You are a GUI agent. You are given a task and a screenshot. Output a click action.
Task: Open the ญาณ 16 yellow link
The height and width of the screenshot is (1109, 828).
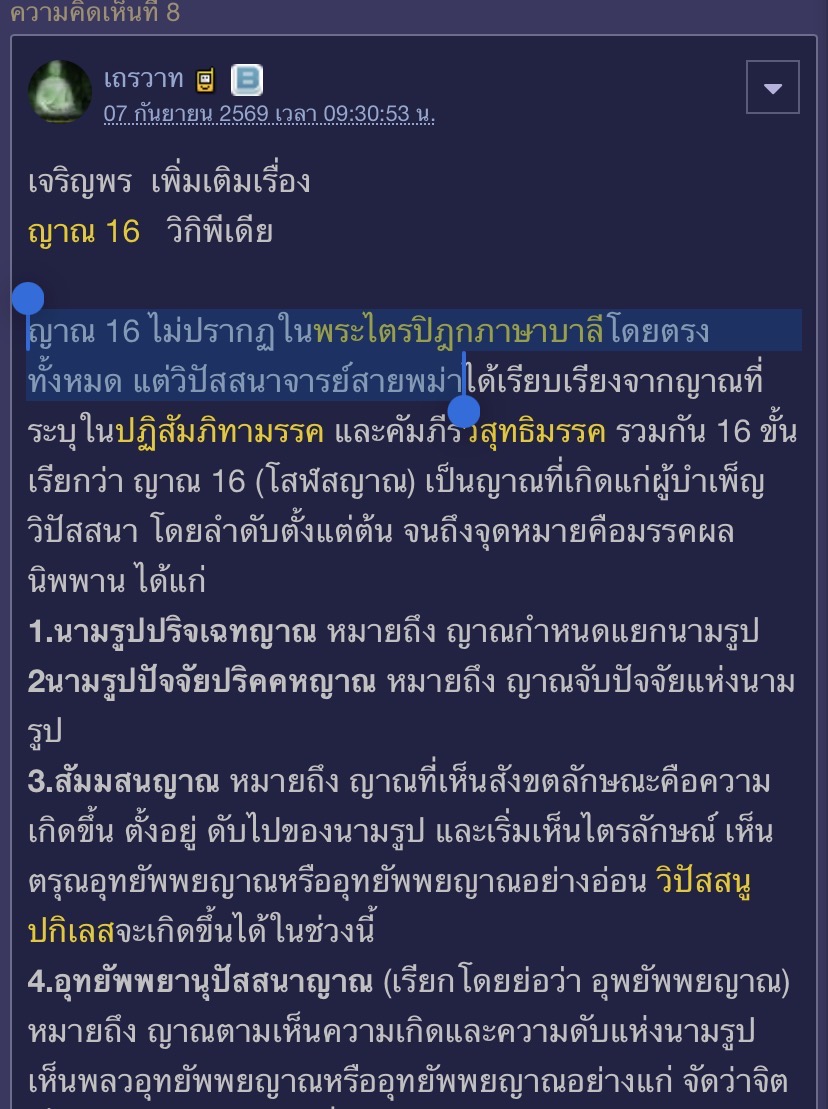[83, 231]
